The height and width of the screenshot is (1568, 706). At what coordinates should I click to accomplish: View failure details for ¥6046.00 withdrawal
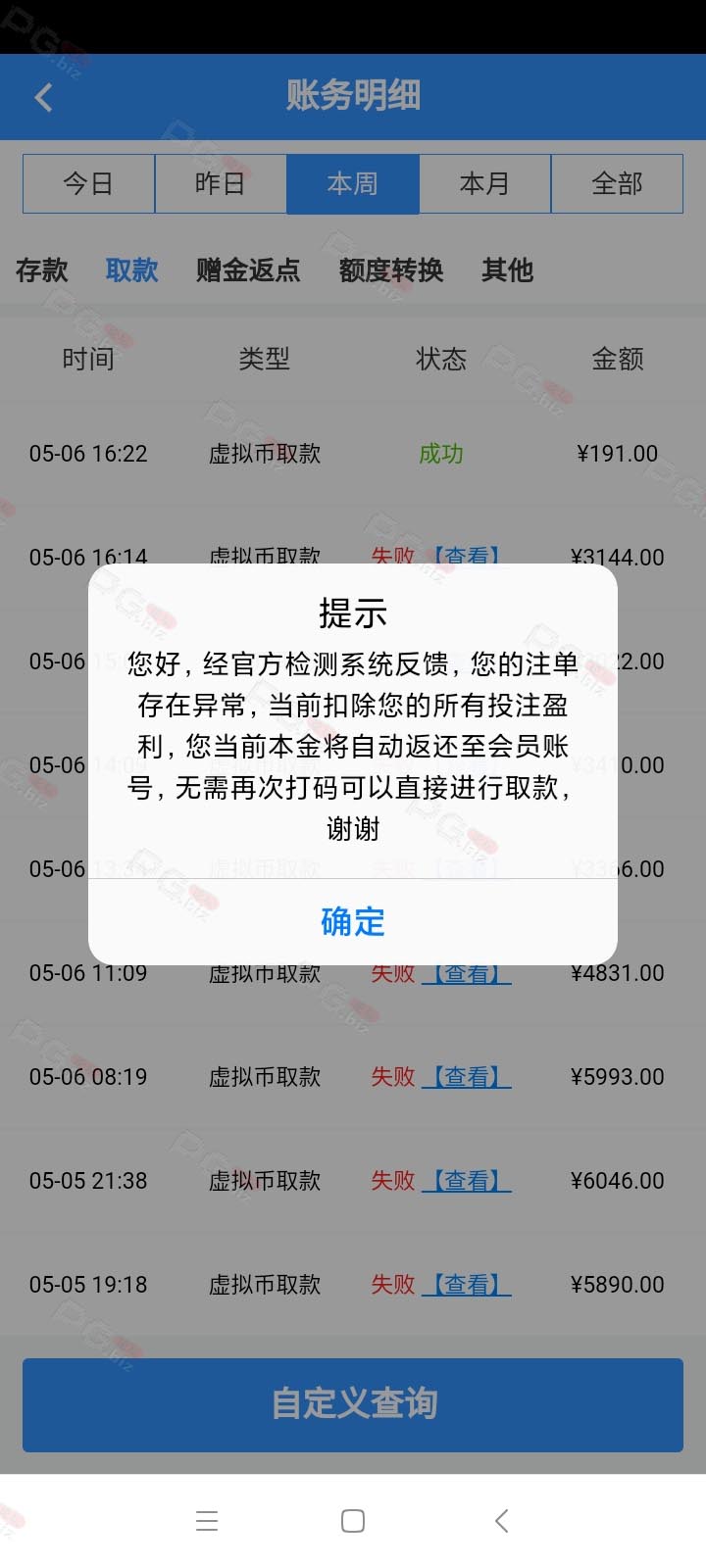[x=467, y=1181]
